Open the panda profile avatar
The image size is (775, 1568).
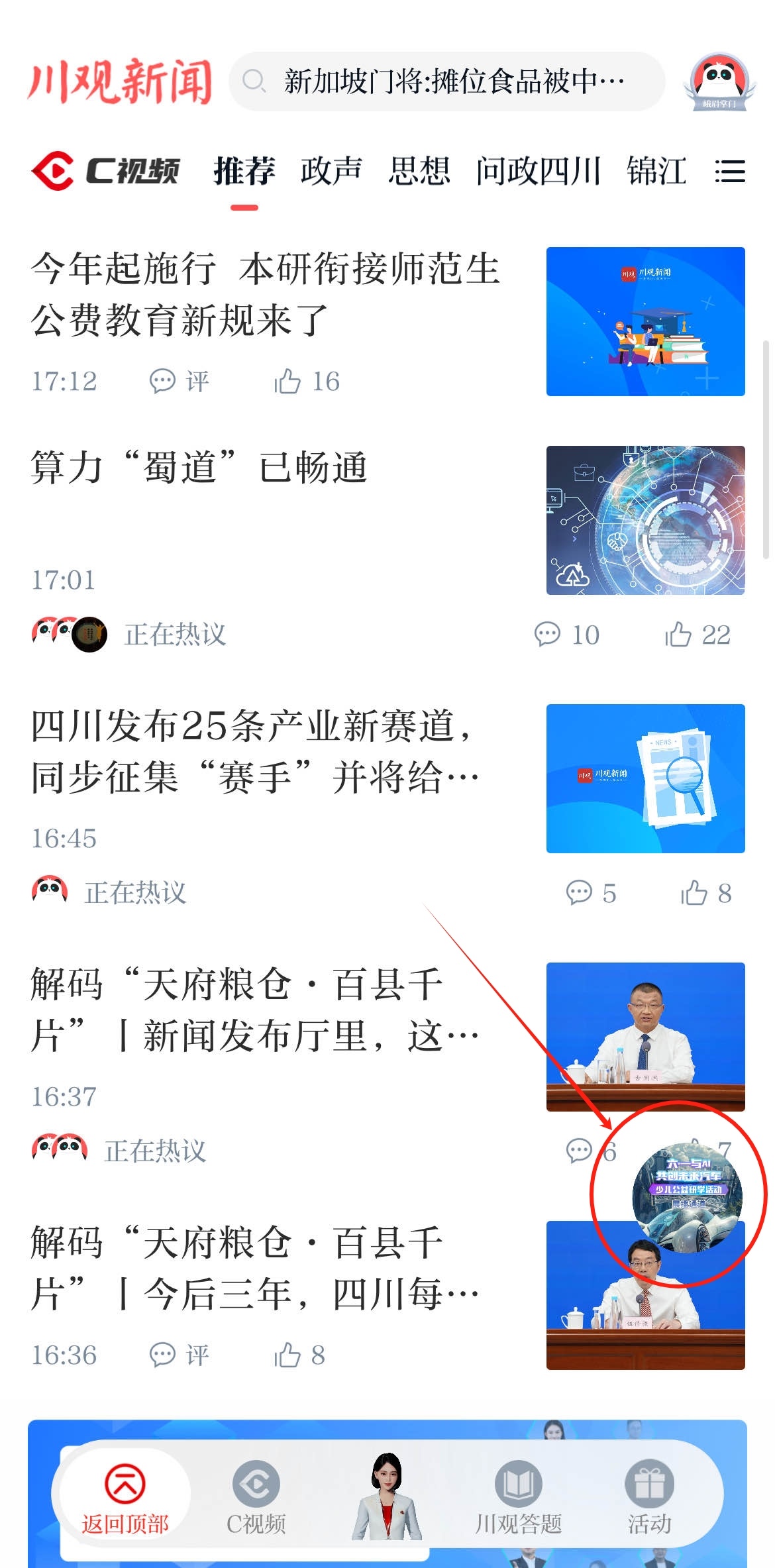[719, 81]
